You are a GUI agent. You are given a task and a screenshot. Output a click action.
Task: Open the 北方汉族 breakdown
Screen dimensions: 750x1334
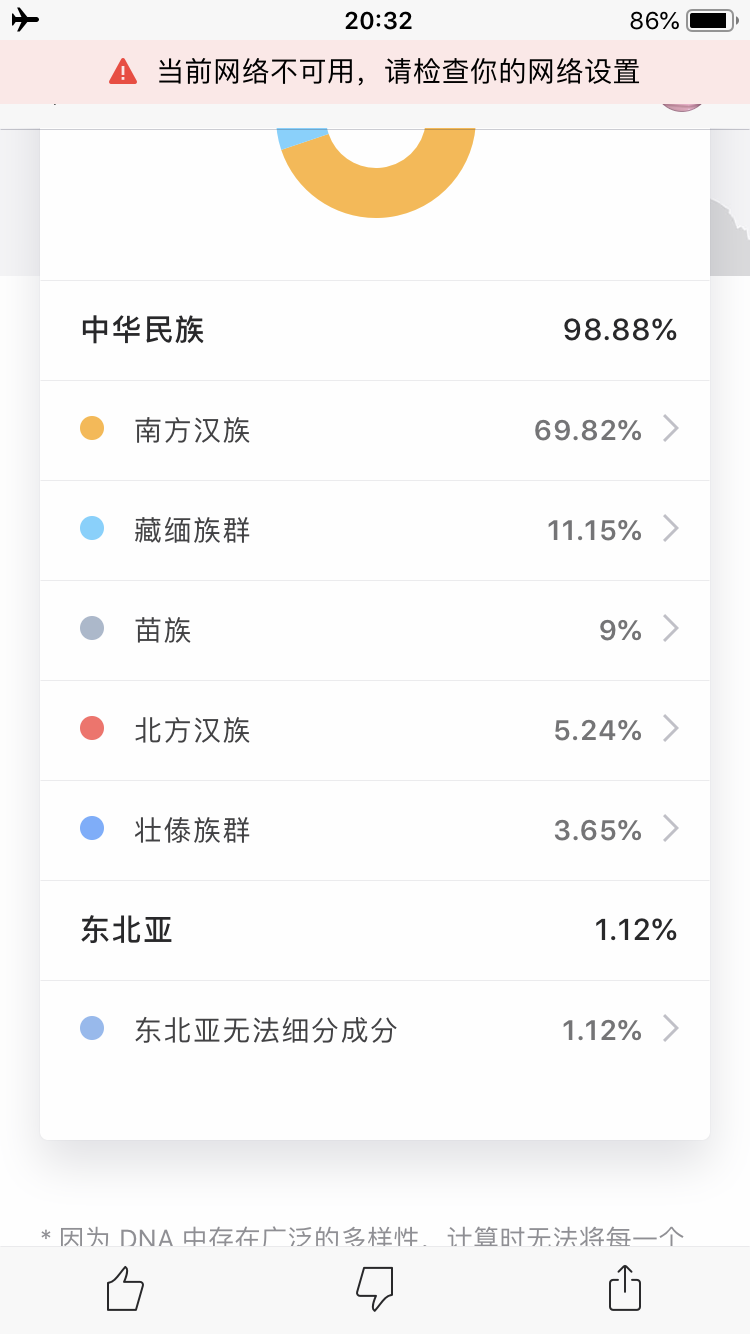click(x=375, y=730)
